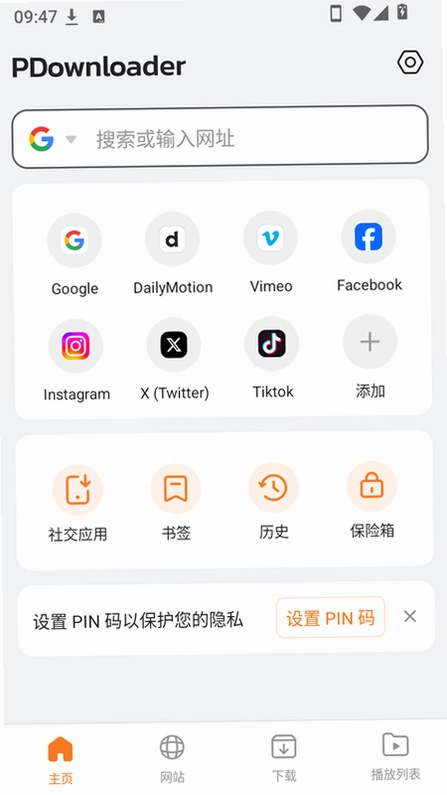View the 历史 browsing history

coord(274,501)
